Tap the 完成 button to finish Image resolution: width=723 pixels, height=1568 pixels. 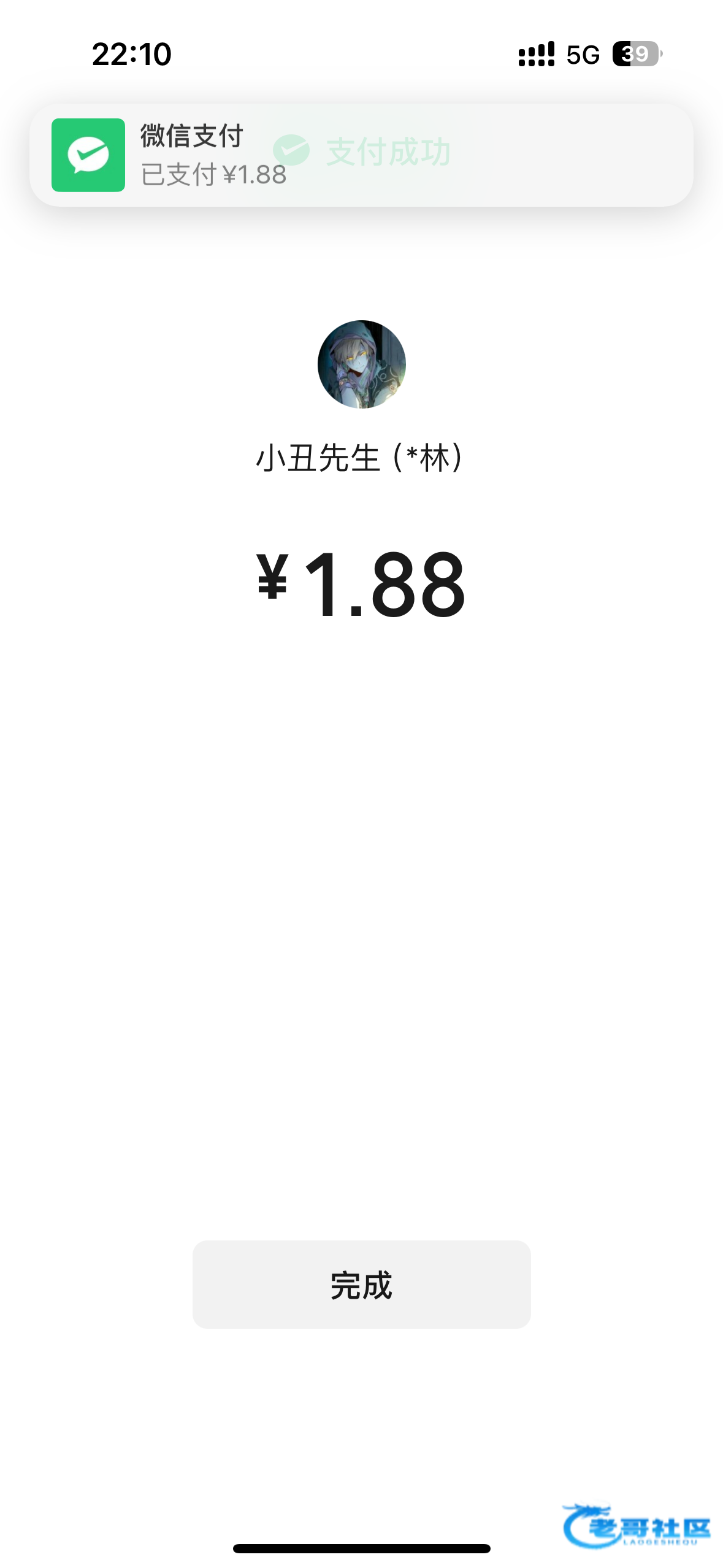(x=361, y=1285)
